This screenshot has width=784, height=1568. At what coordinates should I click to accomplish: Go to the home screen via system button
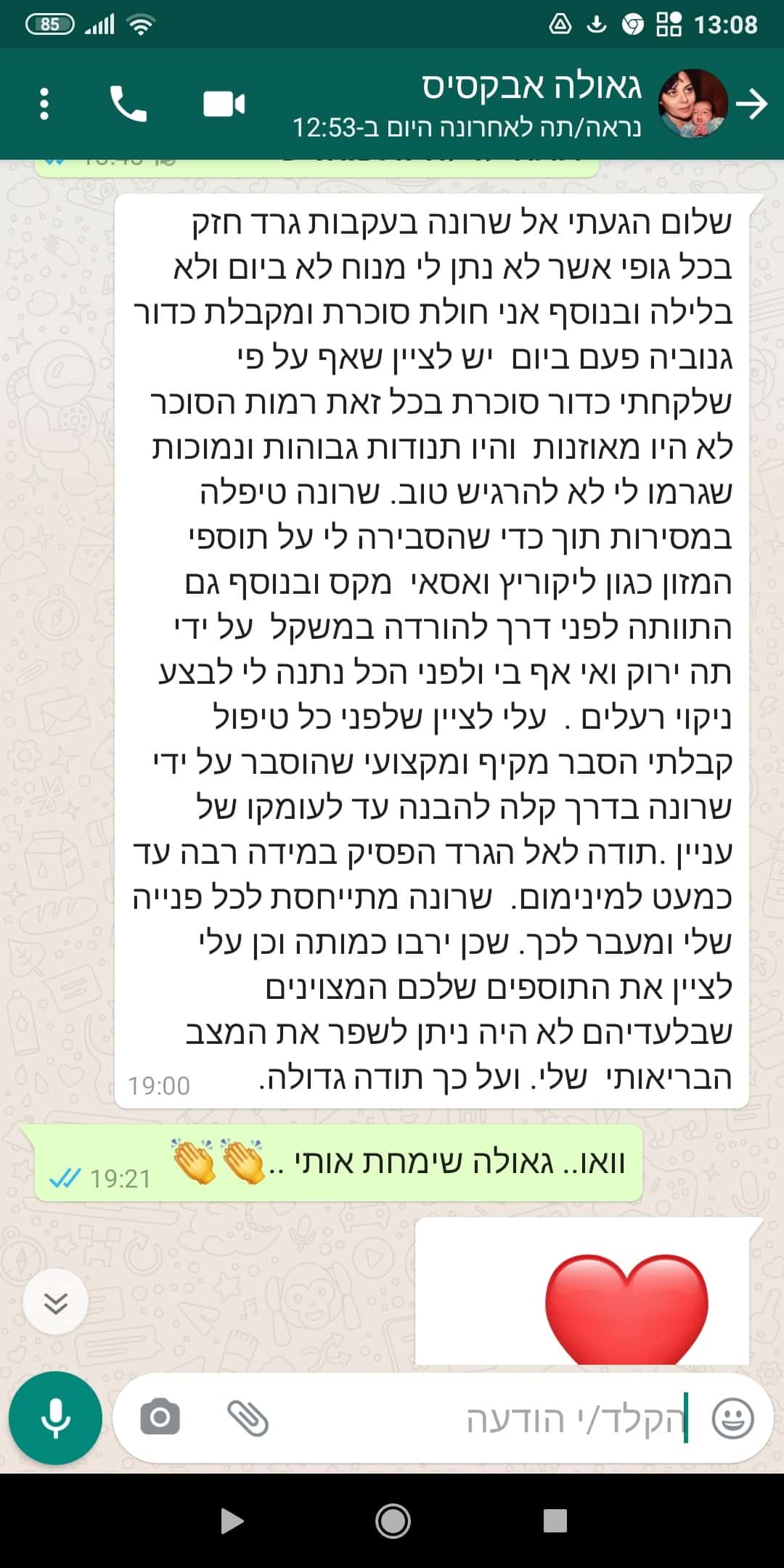[393, 1521]
